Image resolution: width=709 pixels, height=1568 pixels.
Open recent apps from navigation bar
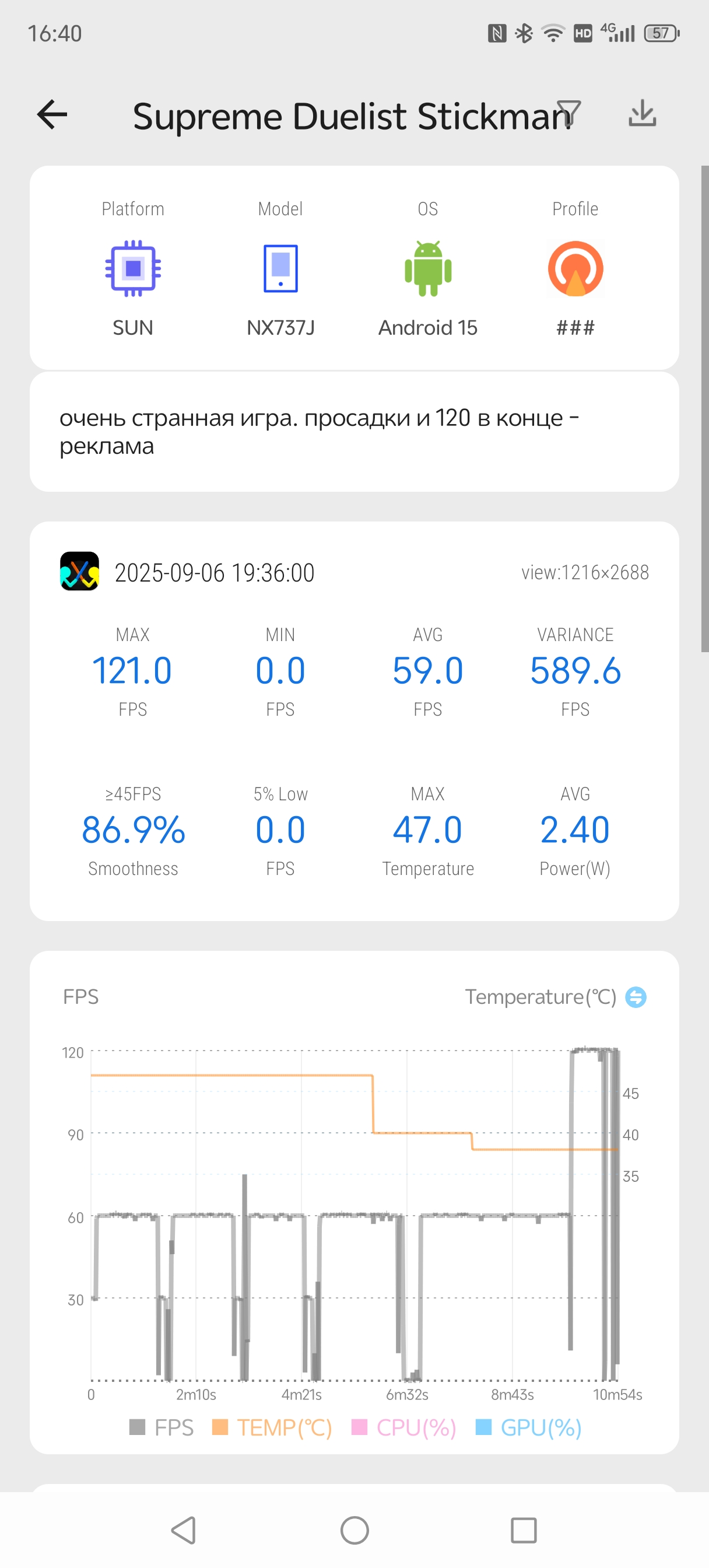[524, 1530]
